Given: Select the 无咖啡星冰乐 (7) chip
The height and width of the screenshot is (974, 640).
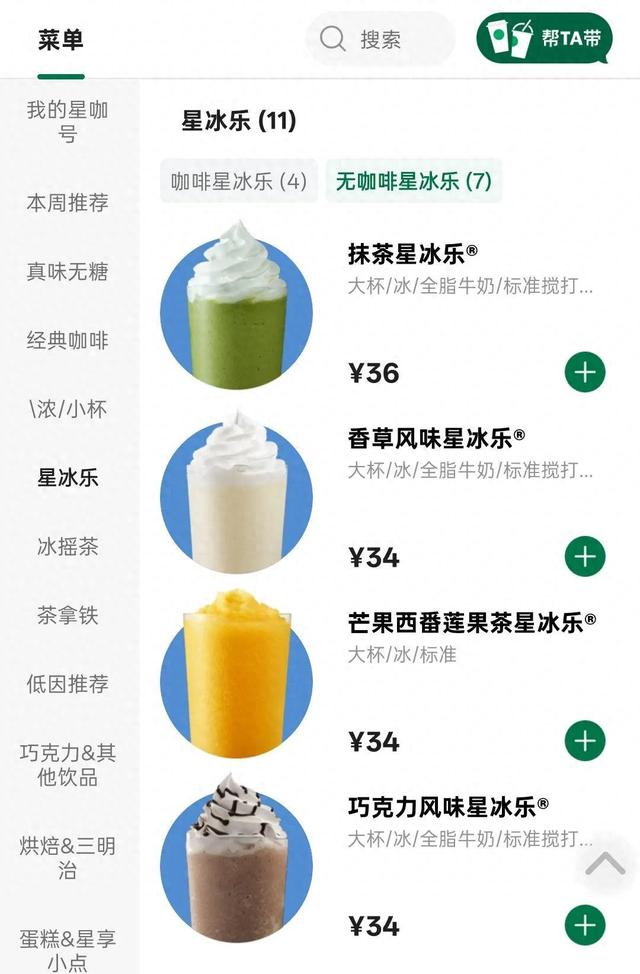Looking at the screenshot, I should [413, 181].
